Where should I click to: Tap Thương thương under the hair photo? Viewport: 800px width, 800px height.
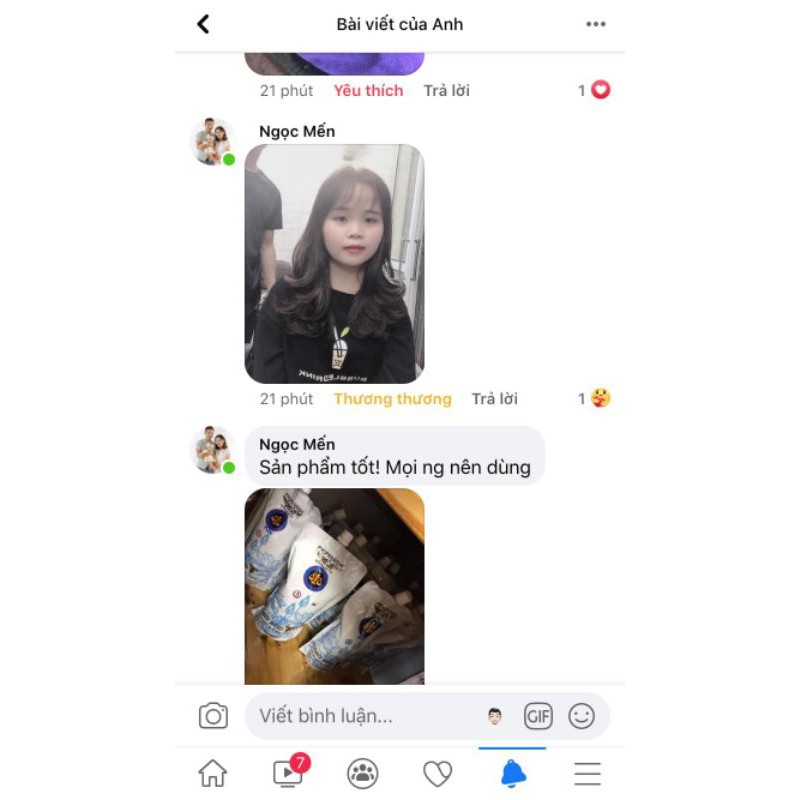click(392, 398)
